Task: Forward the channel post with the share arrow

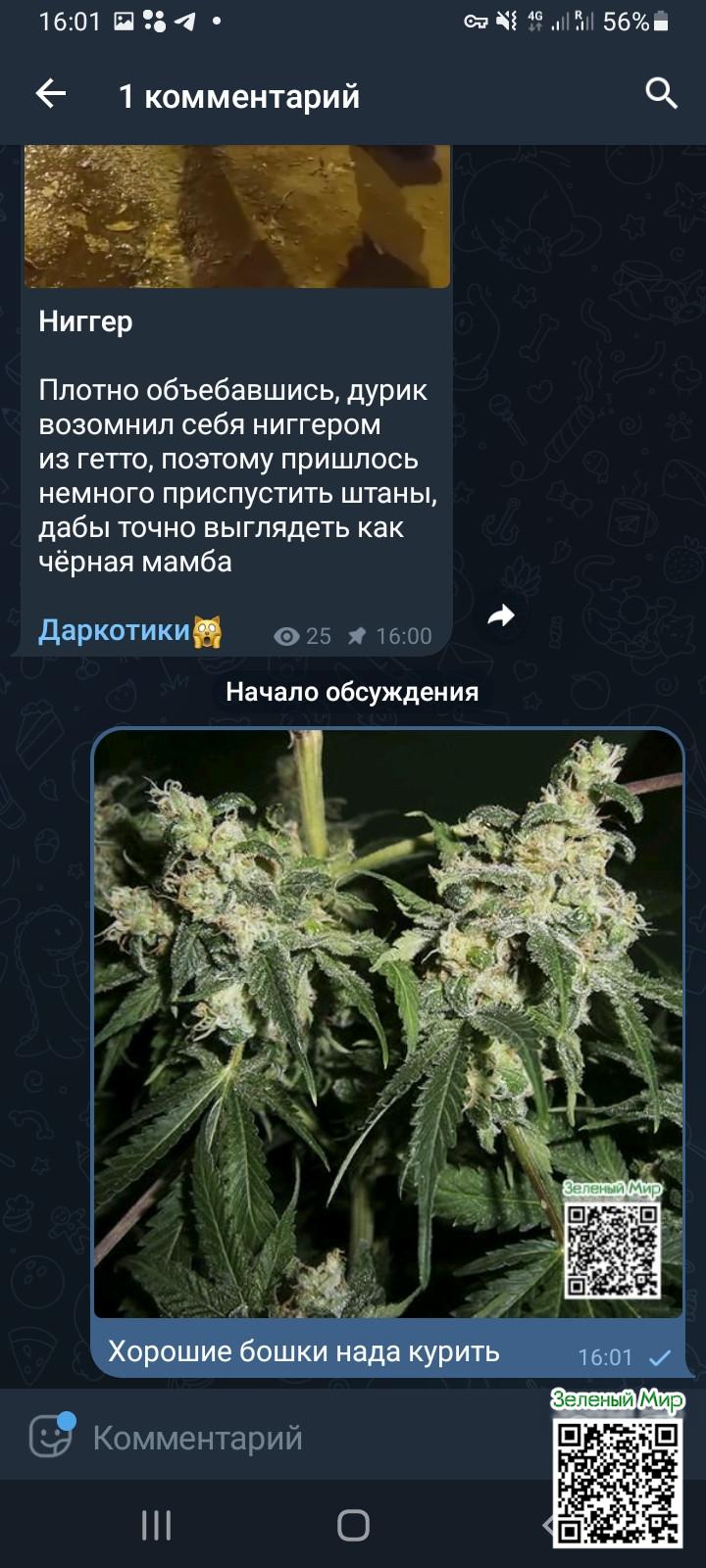Action: 501,615
